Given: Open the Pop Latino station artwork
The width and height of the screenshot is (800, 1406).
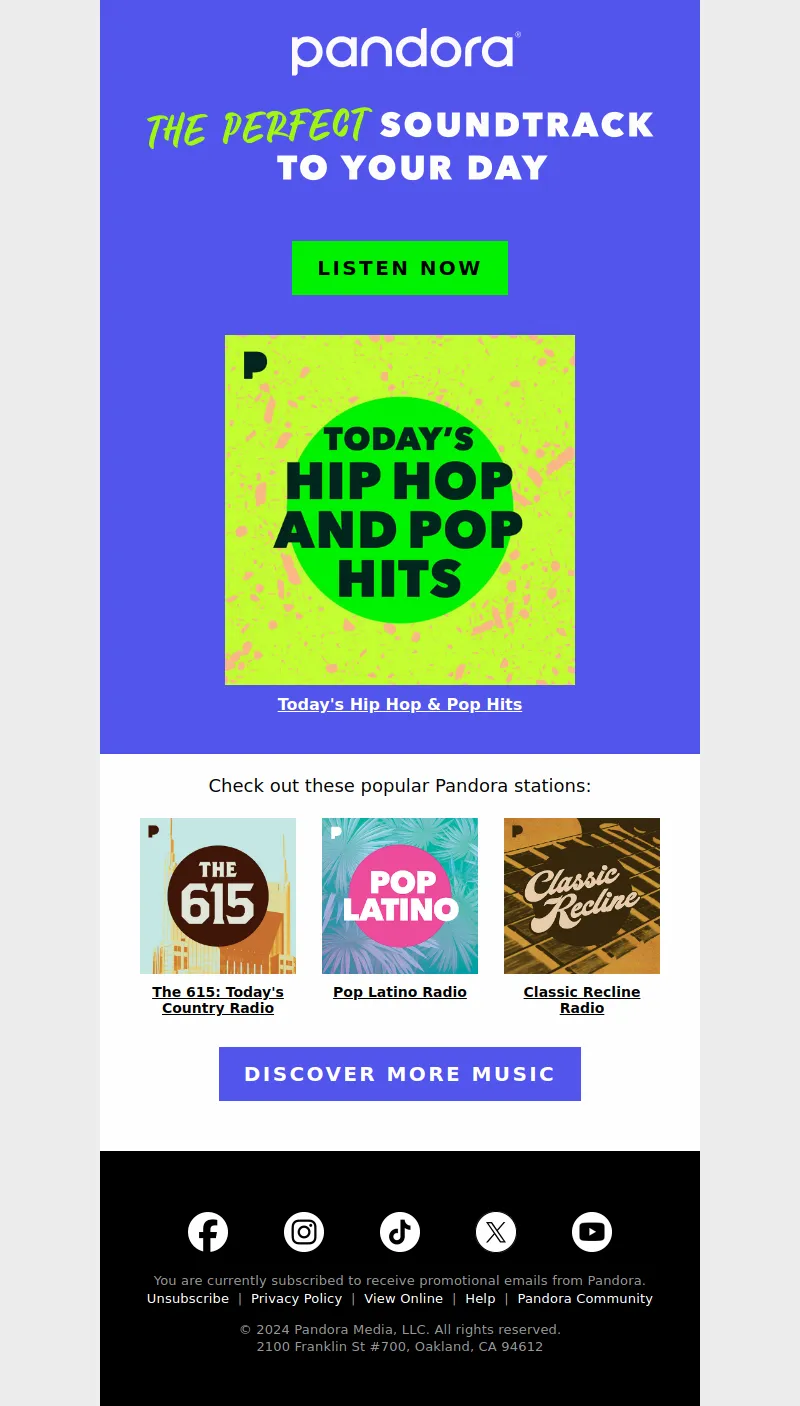Looking at the screenshot, I should pos(400,896).
